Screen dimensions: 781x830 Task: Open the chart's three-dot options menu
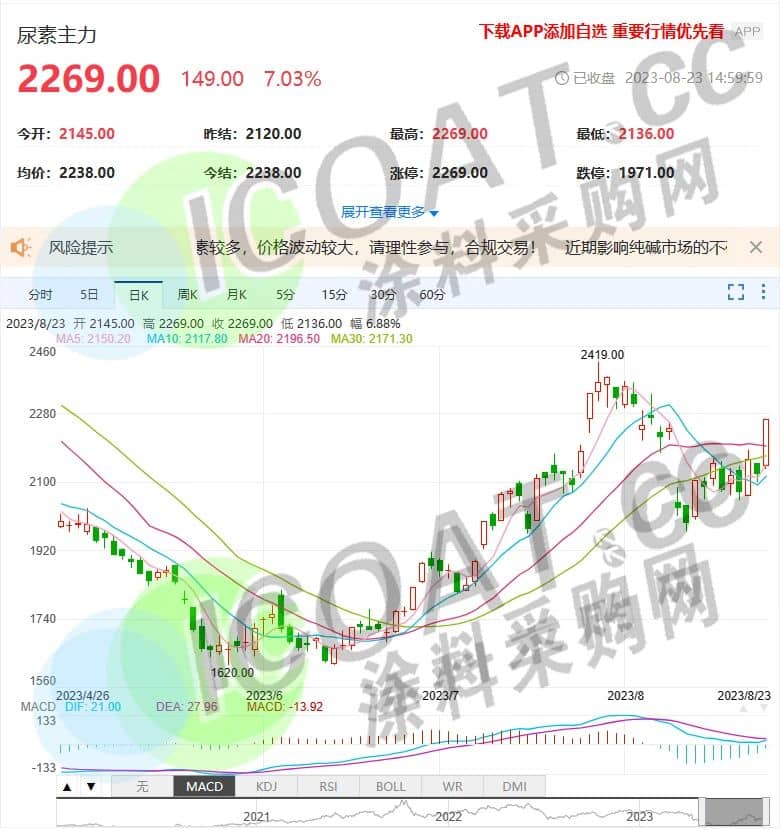click(765, 292)
